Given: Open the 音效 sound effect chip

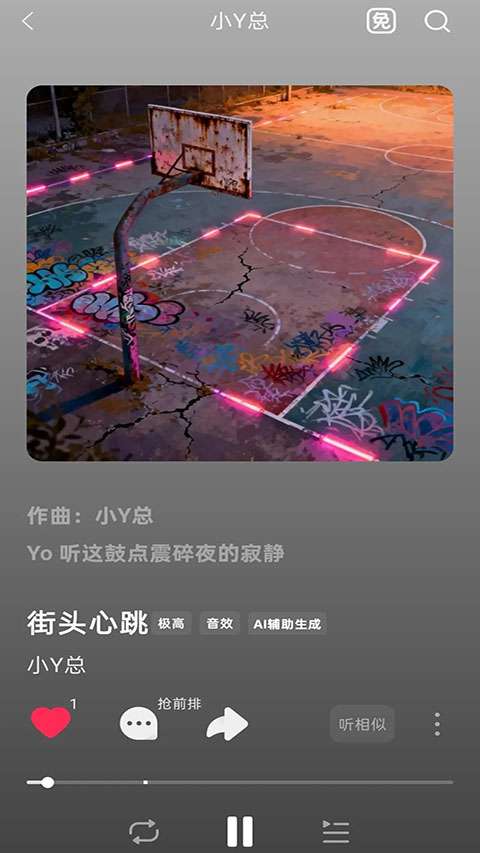Looking at the screenshot, I should (x=220, y=623).
